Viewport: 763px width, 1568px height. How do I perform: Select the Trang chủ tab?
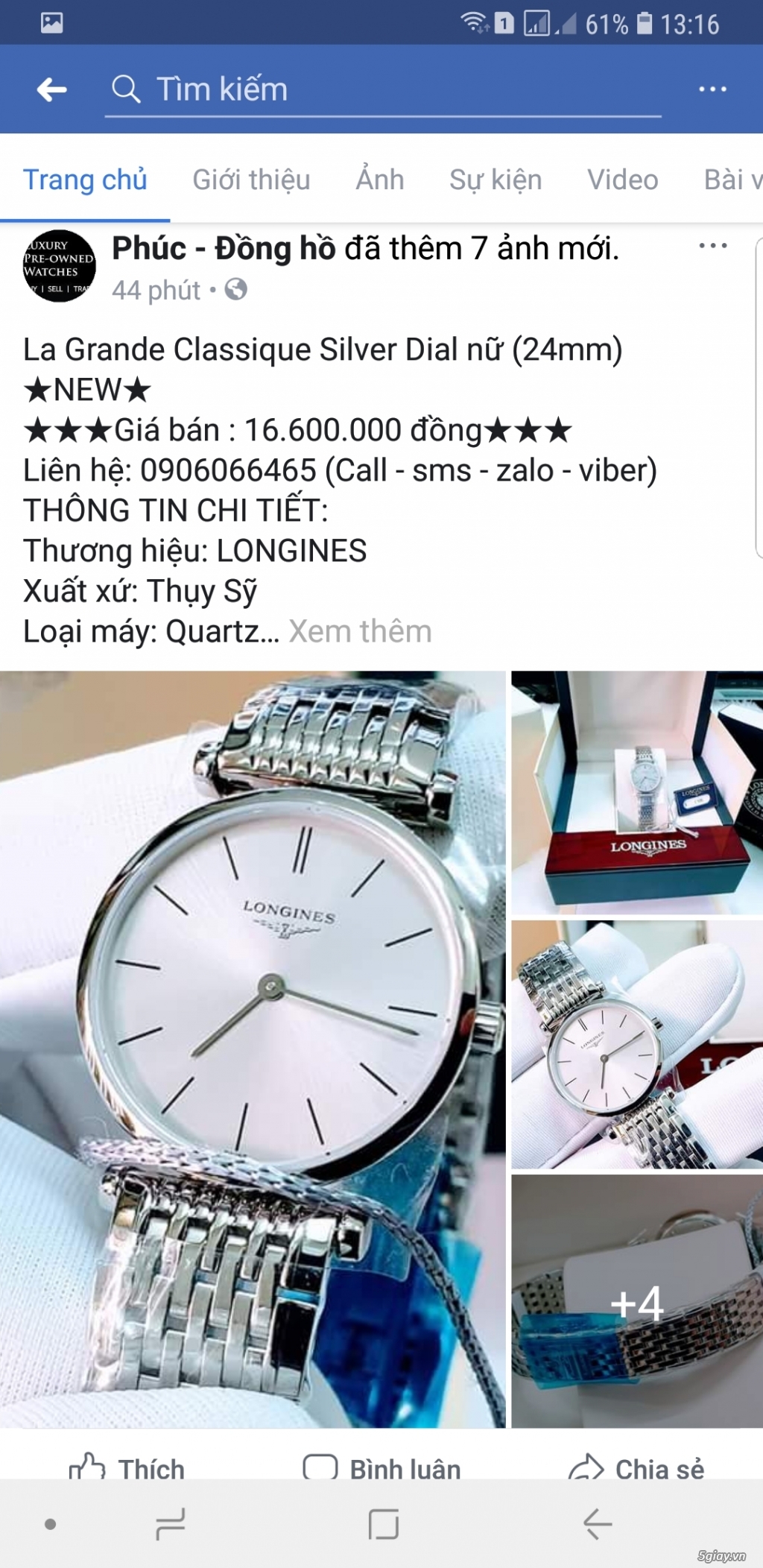85,180
